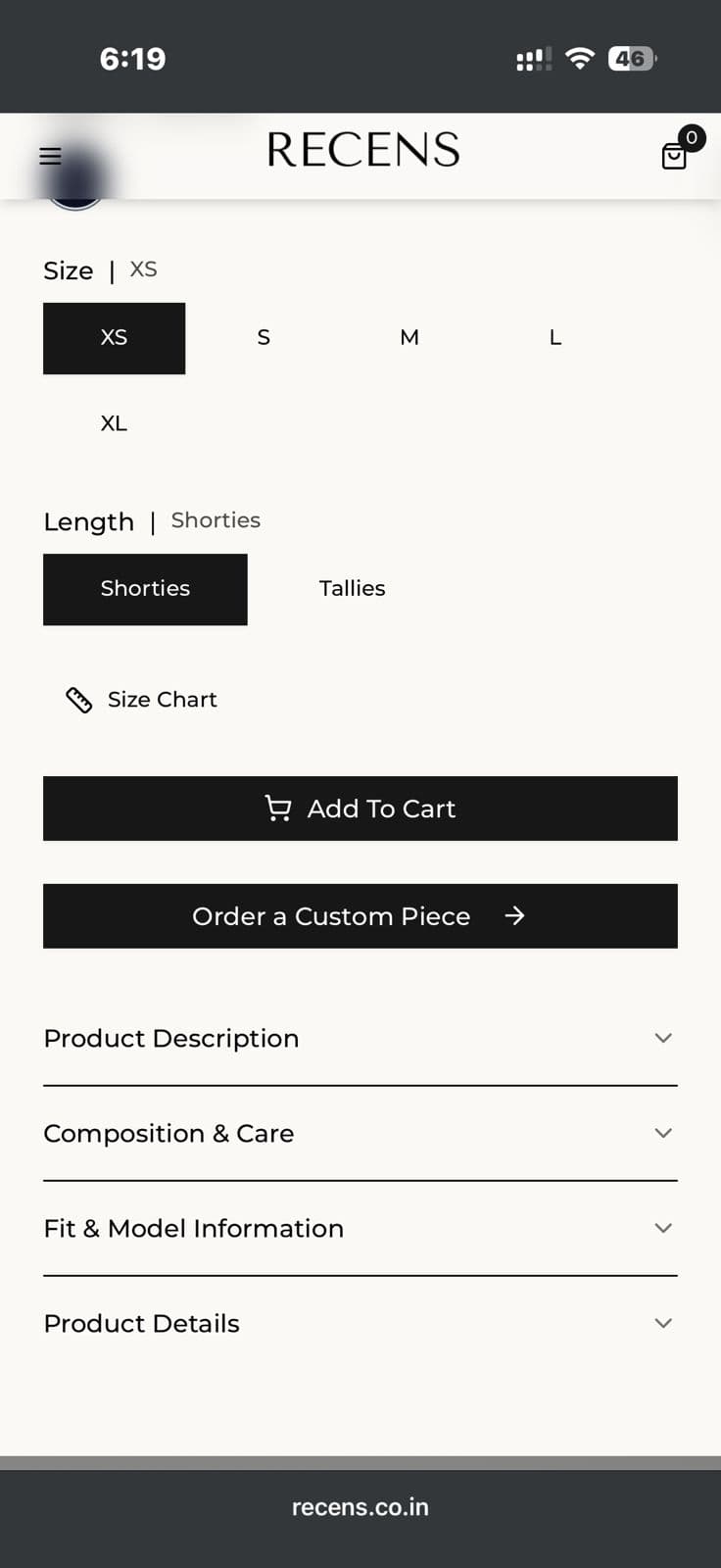Open the hamburger navigation menu
721x1568 pixels.
[50, 156]
